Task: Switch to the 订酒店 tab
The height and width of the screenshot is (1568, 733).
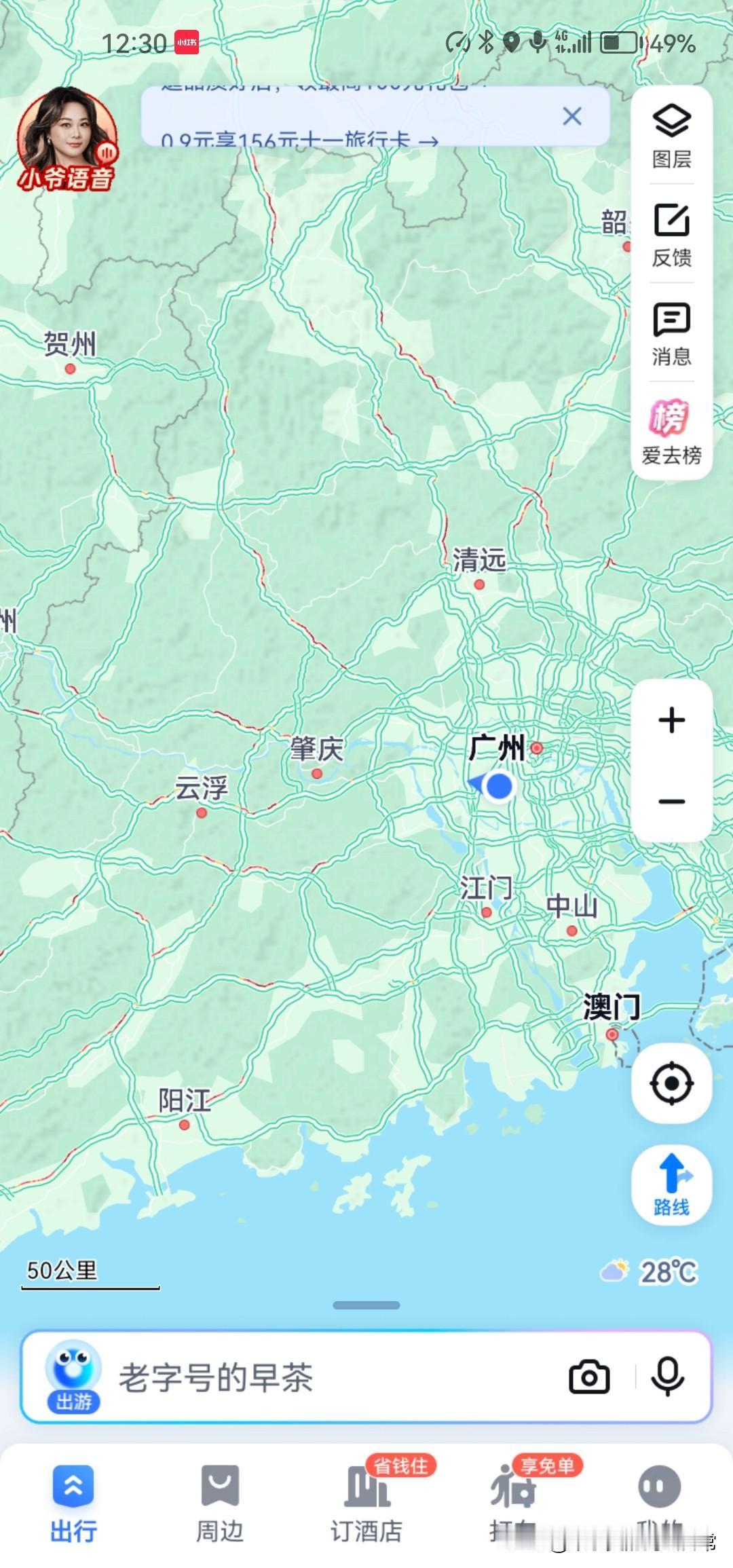Action: point(366,1503)
